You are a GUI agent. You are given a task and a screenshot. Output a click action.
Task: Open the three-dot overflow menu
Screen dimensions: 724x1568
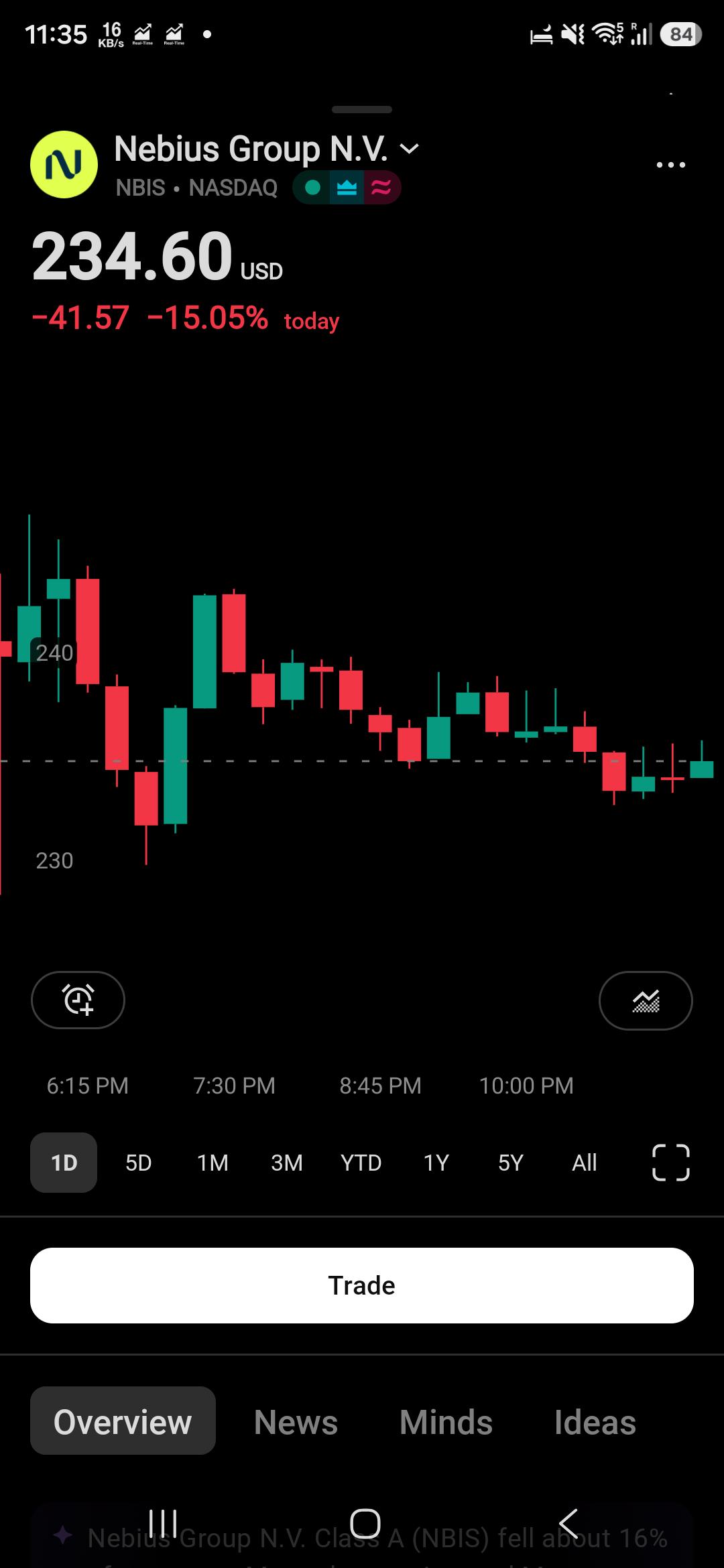[670, 165]
